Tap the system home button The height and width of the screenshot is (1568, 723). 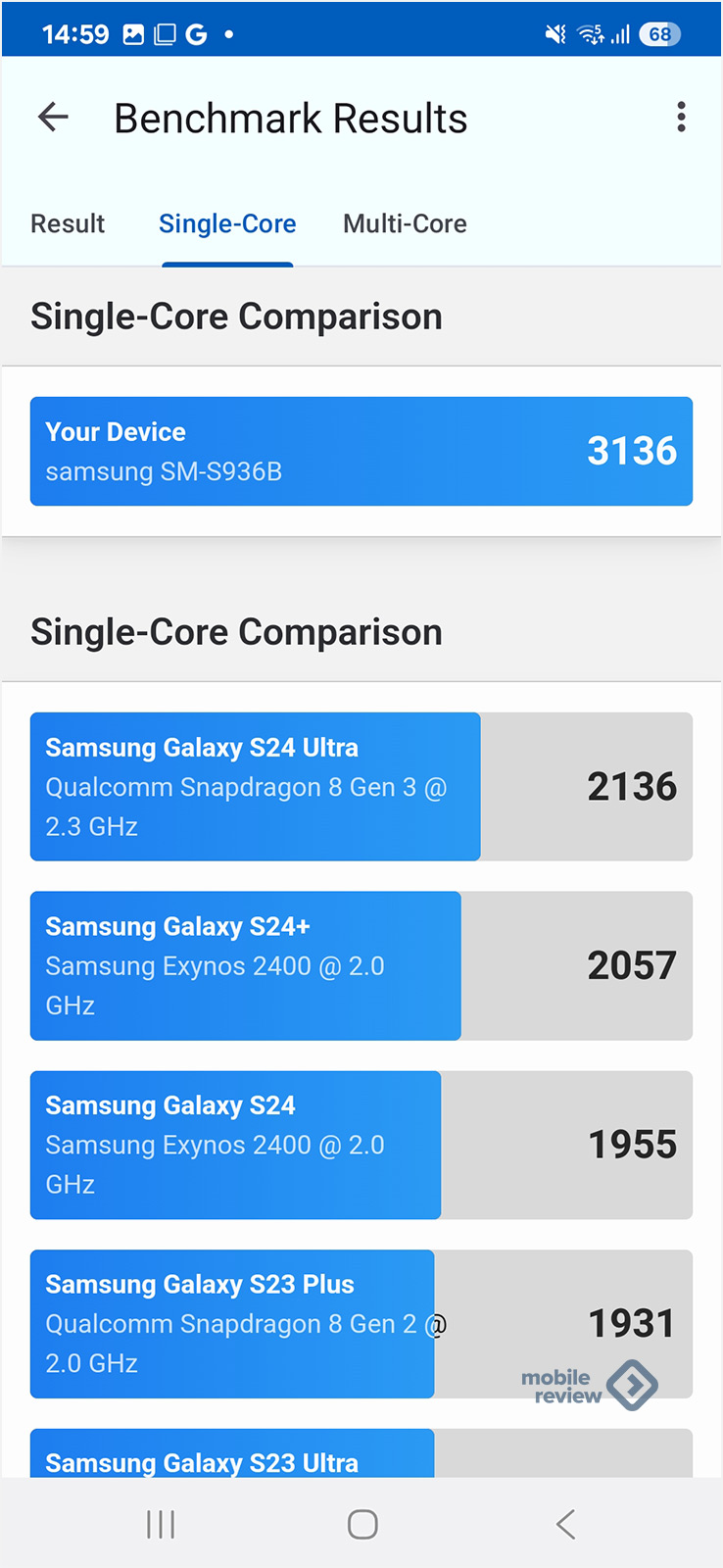tap(362, 1524)
